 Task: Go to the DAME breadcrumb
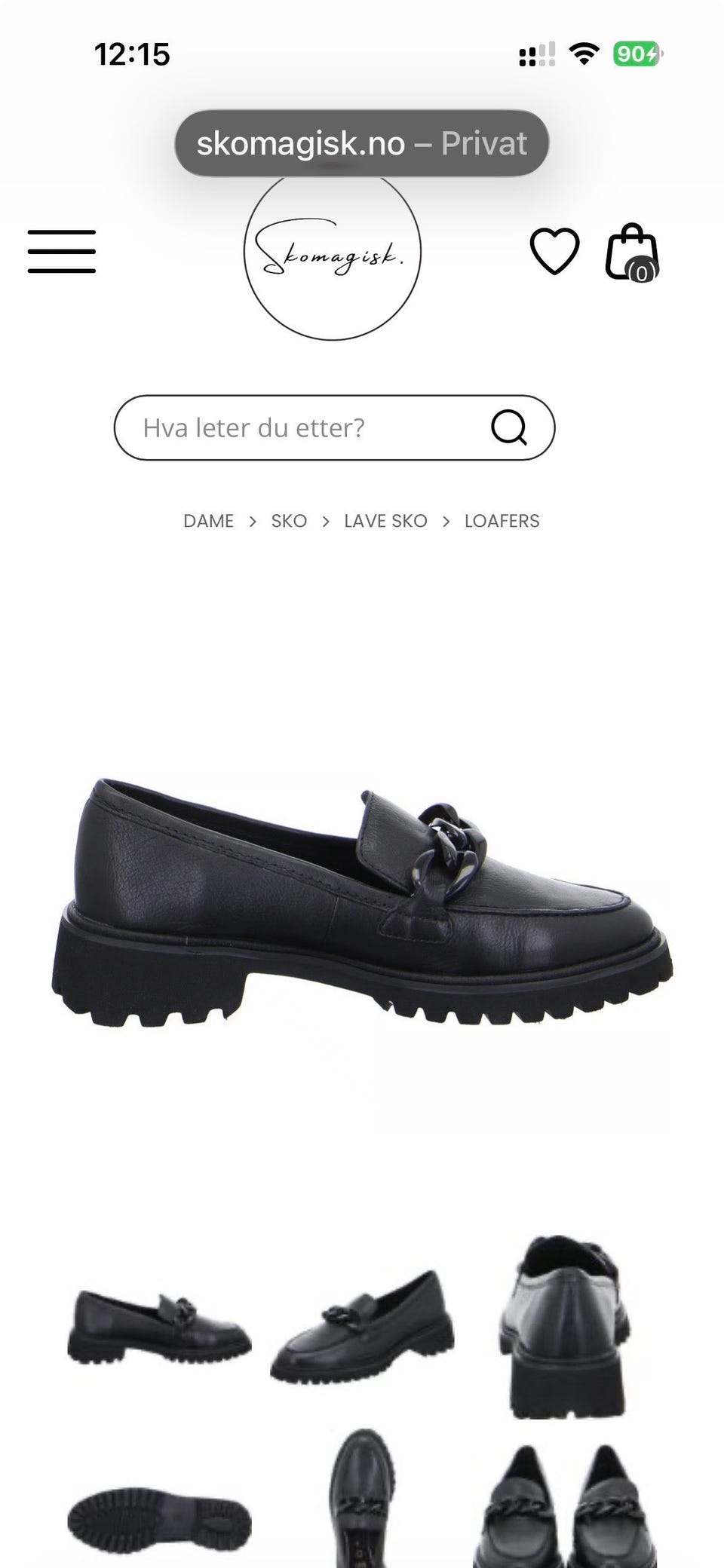tap(208, 521)
